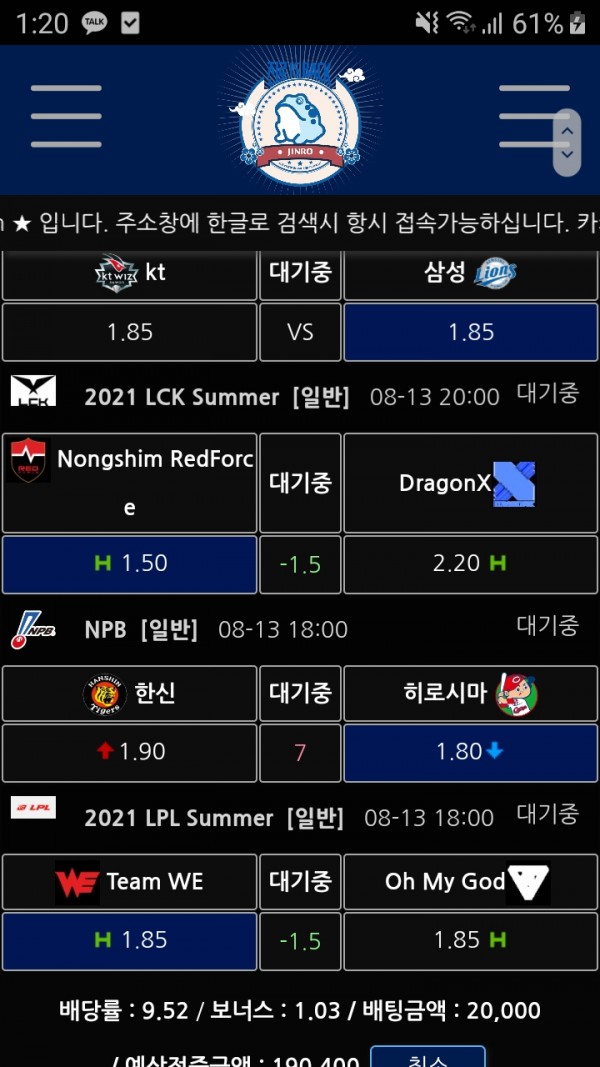Image resolution: width=600 pixels, height=1067 pixels.
Task: Tap 히로시마 odds 1.80
Action: (471, 752)
